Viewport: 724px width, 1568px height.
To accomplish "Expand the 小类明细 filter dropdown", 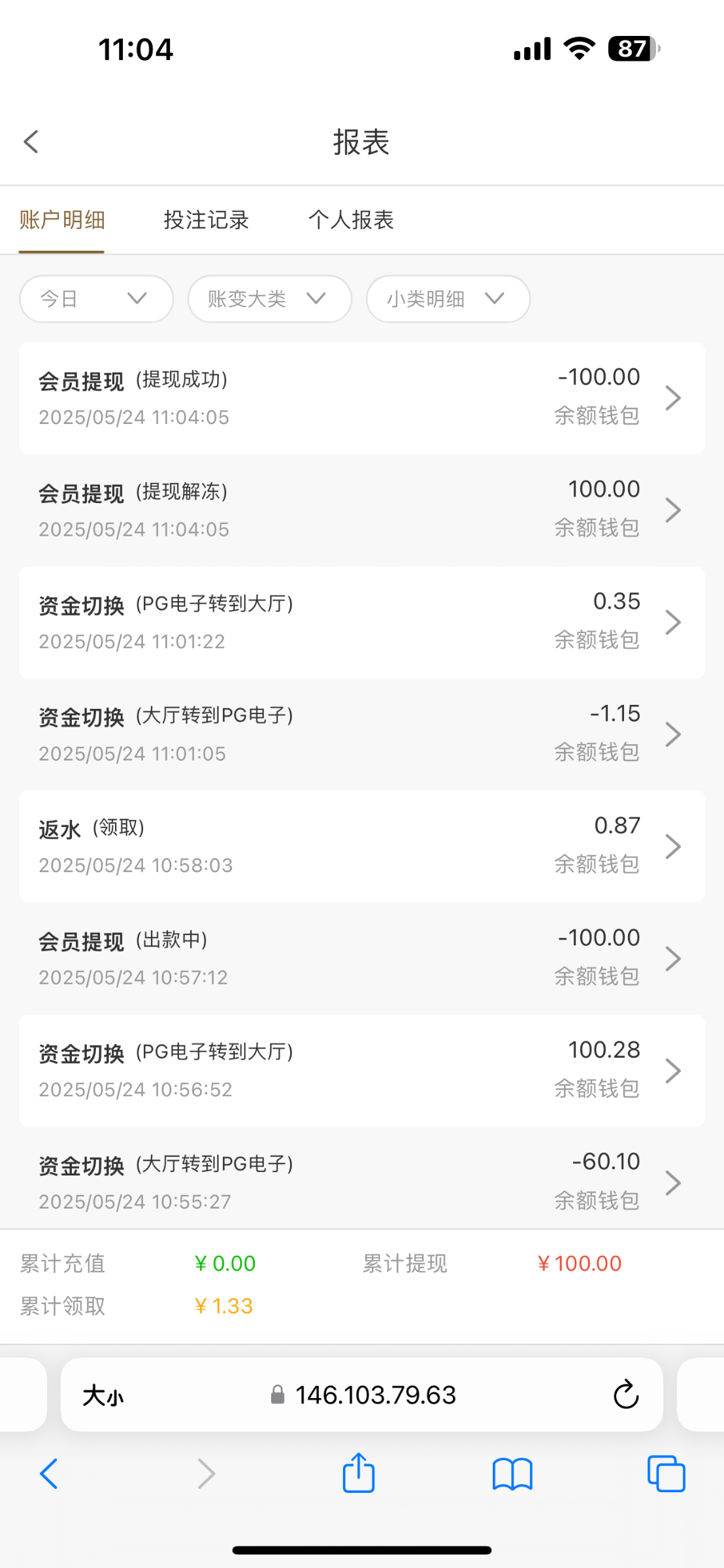I will 448,299.
